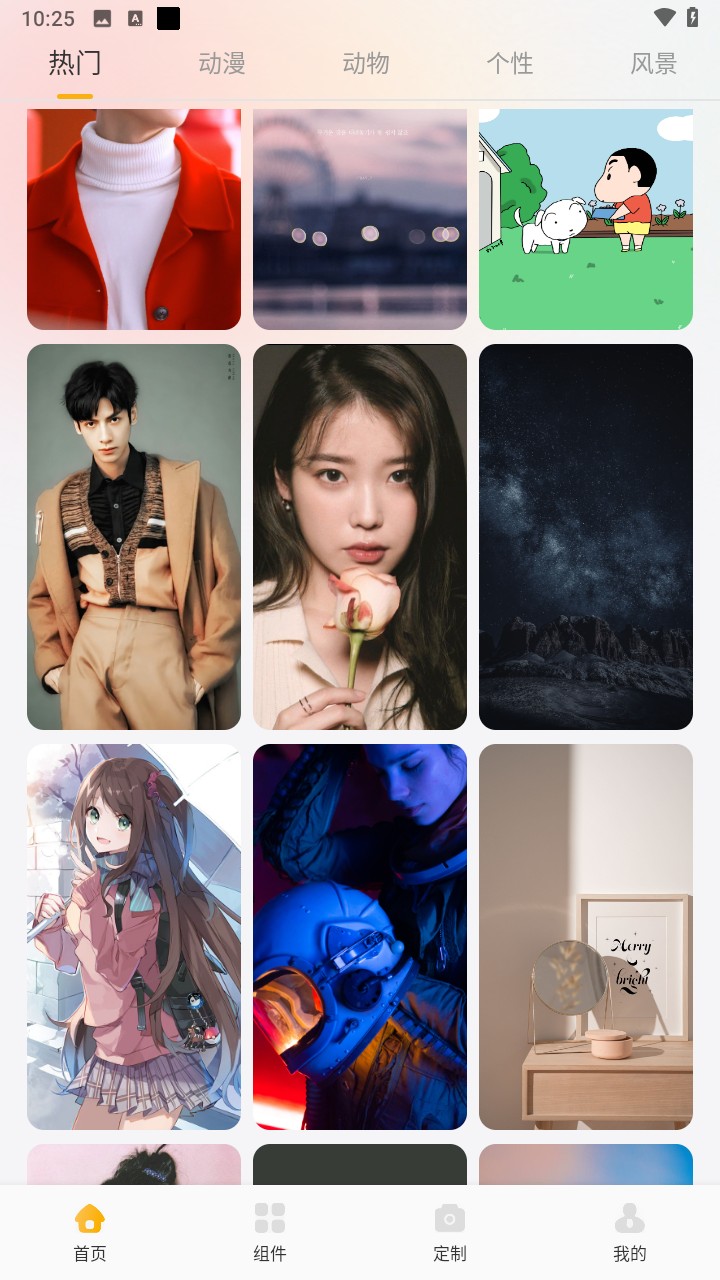Open the man in tan coat wallpaper

point(134,537)
